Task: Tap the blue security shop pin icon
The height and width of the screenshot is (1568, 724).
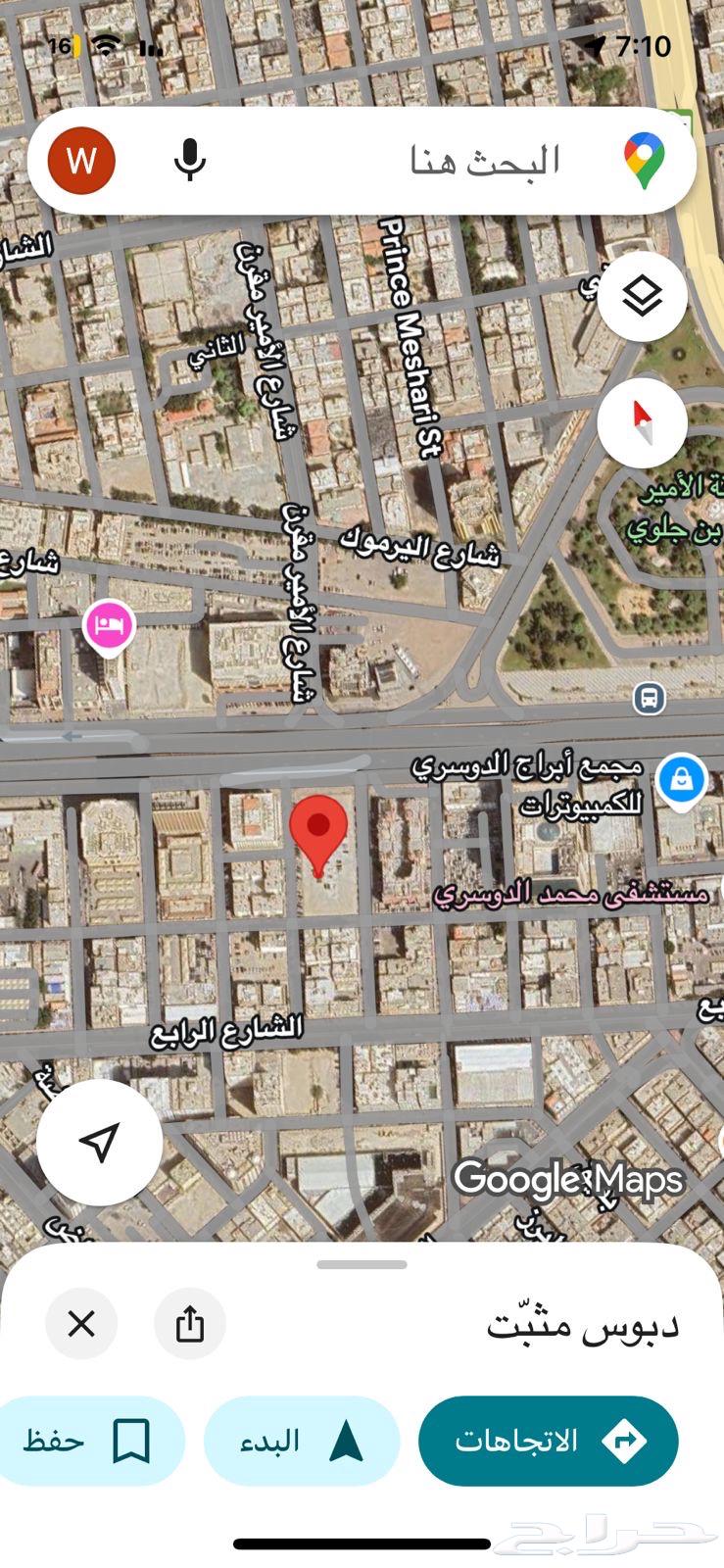Action: 683,779
